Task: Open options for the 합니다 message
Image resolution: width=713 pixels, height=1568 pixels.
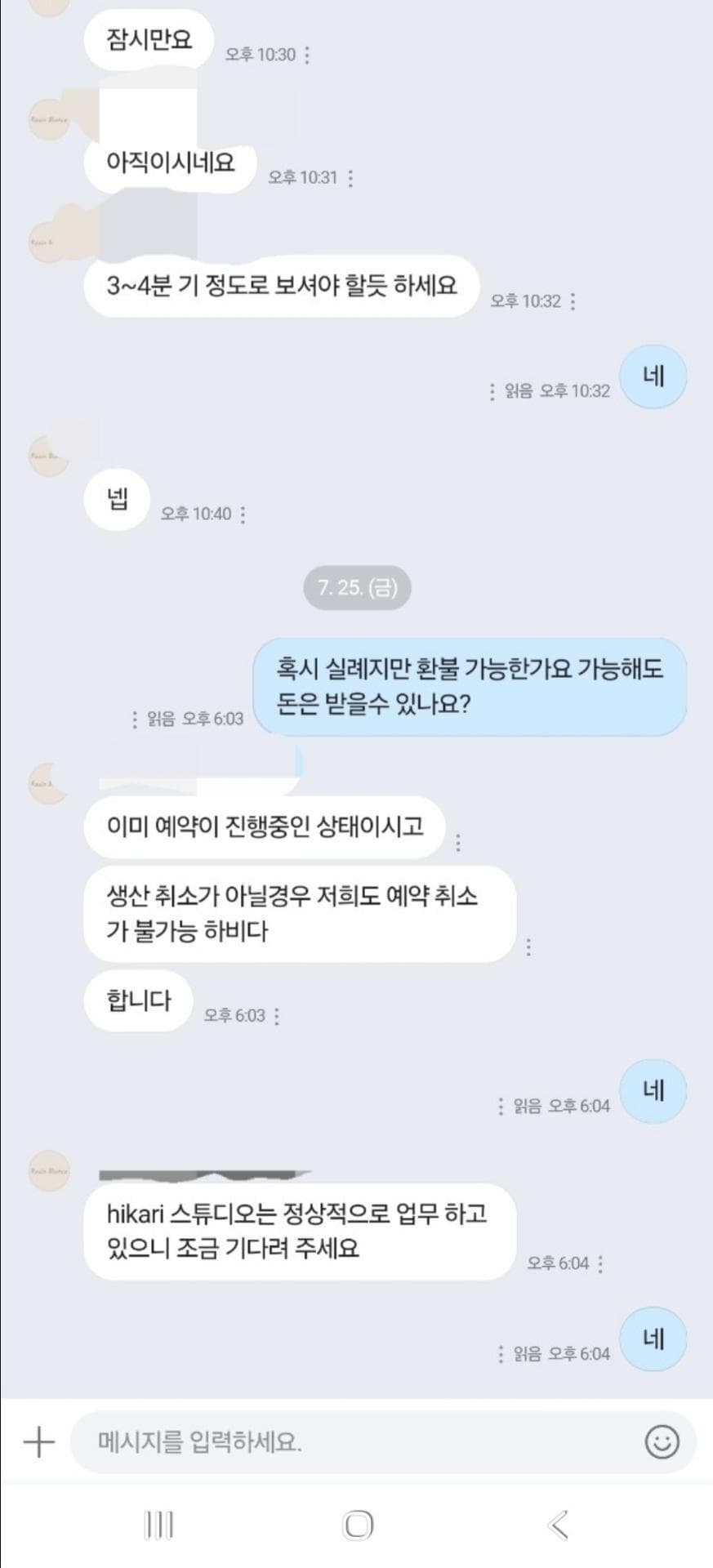Action: (x=277, y=1016)
